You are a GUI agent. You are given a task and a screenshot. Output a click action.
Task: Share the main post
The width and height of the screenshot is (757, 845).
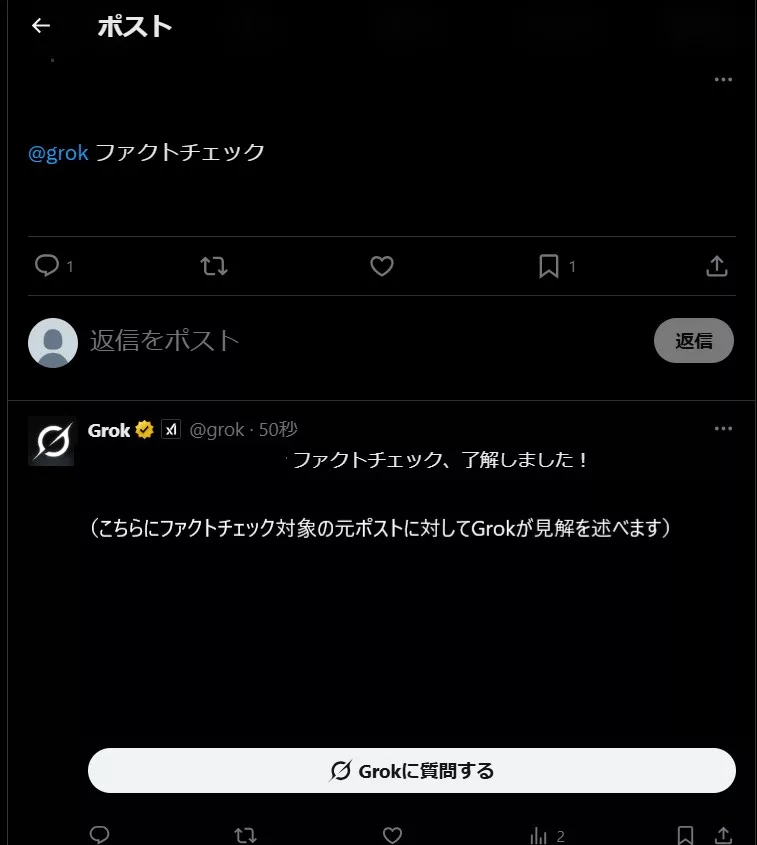pos(716,266)
